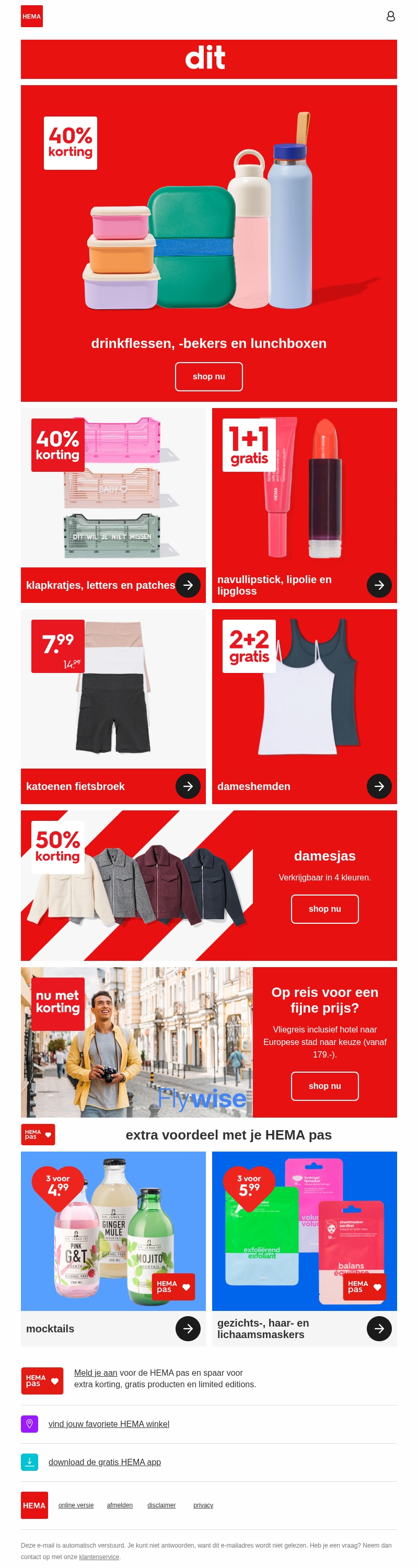
Task: View the privacy link
Action: [203, 1505]
